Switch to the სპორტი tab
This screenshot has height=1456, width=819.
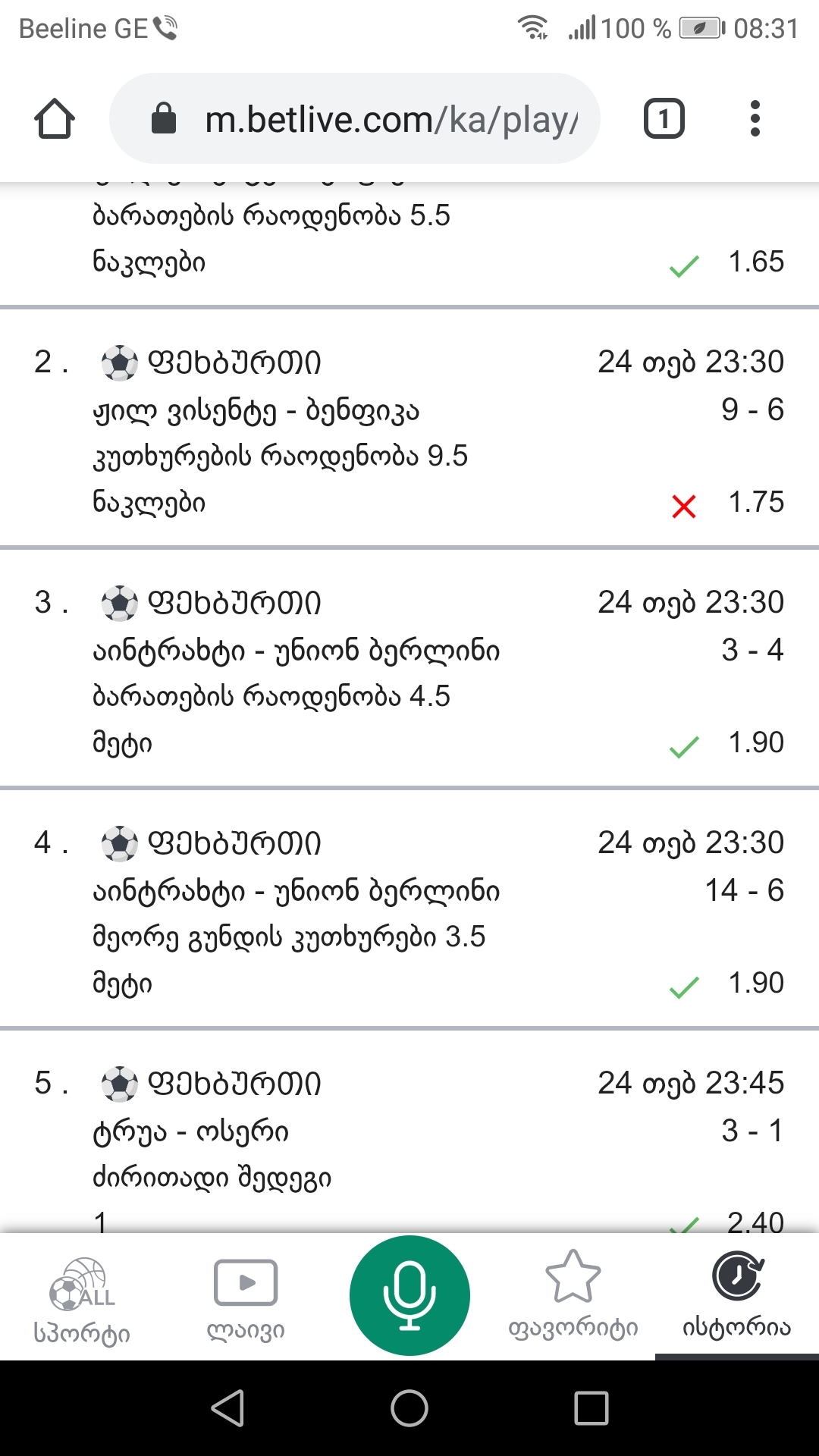pos(82,1298)
